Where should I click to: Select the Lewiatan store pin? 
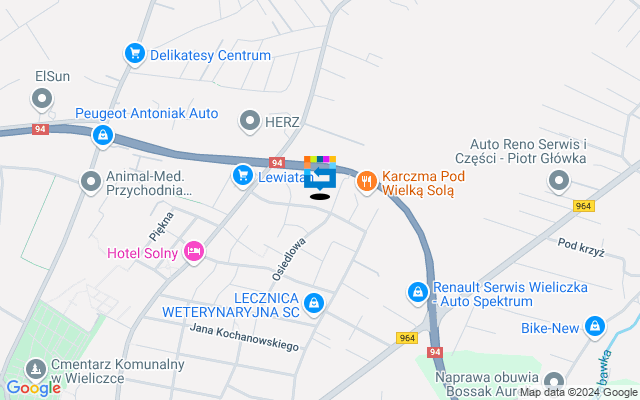tap(242, 177)
